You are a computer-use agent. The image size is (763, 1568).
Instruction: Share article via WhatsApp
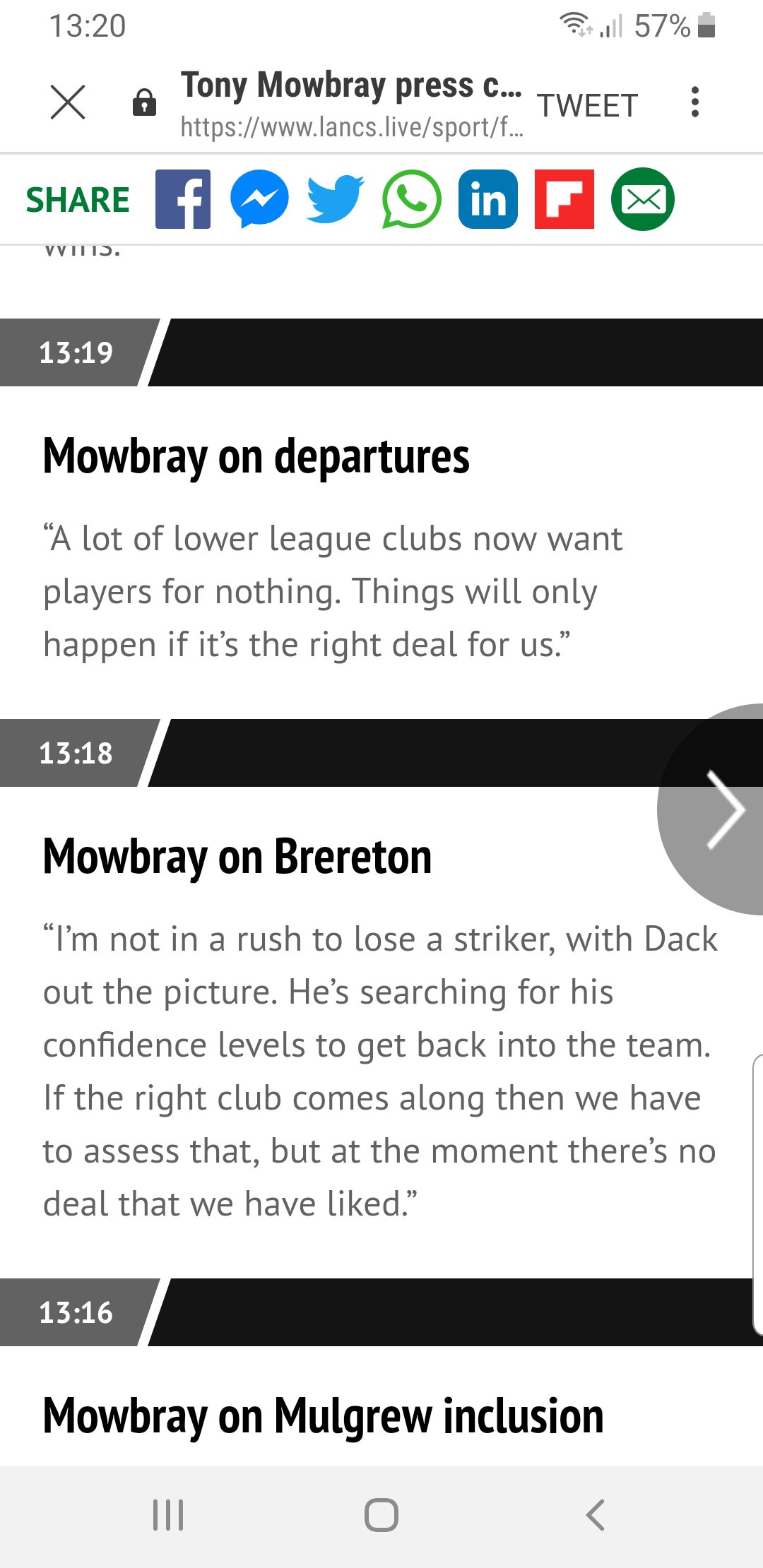click(x=412, y=199)
